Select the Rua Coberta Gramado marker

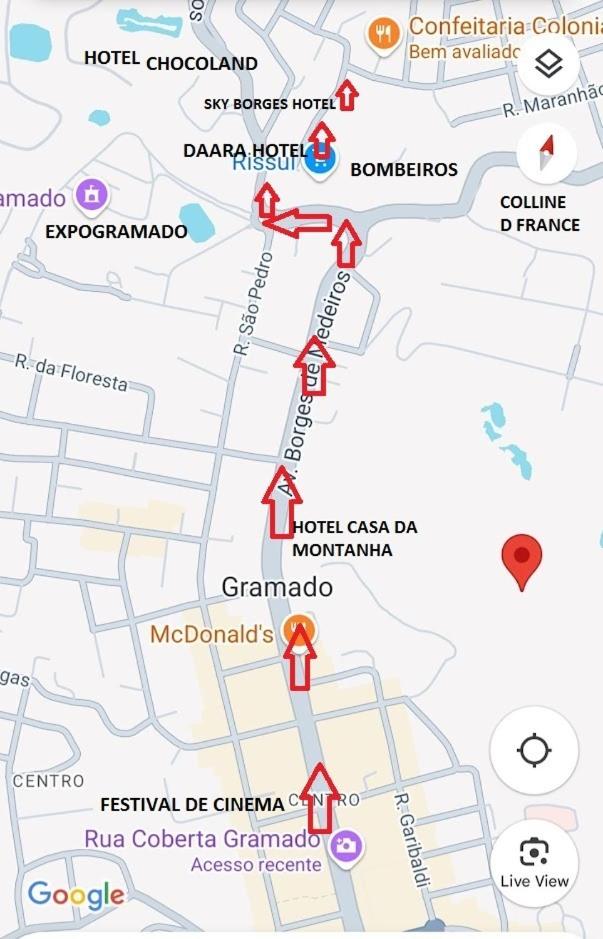347,843
